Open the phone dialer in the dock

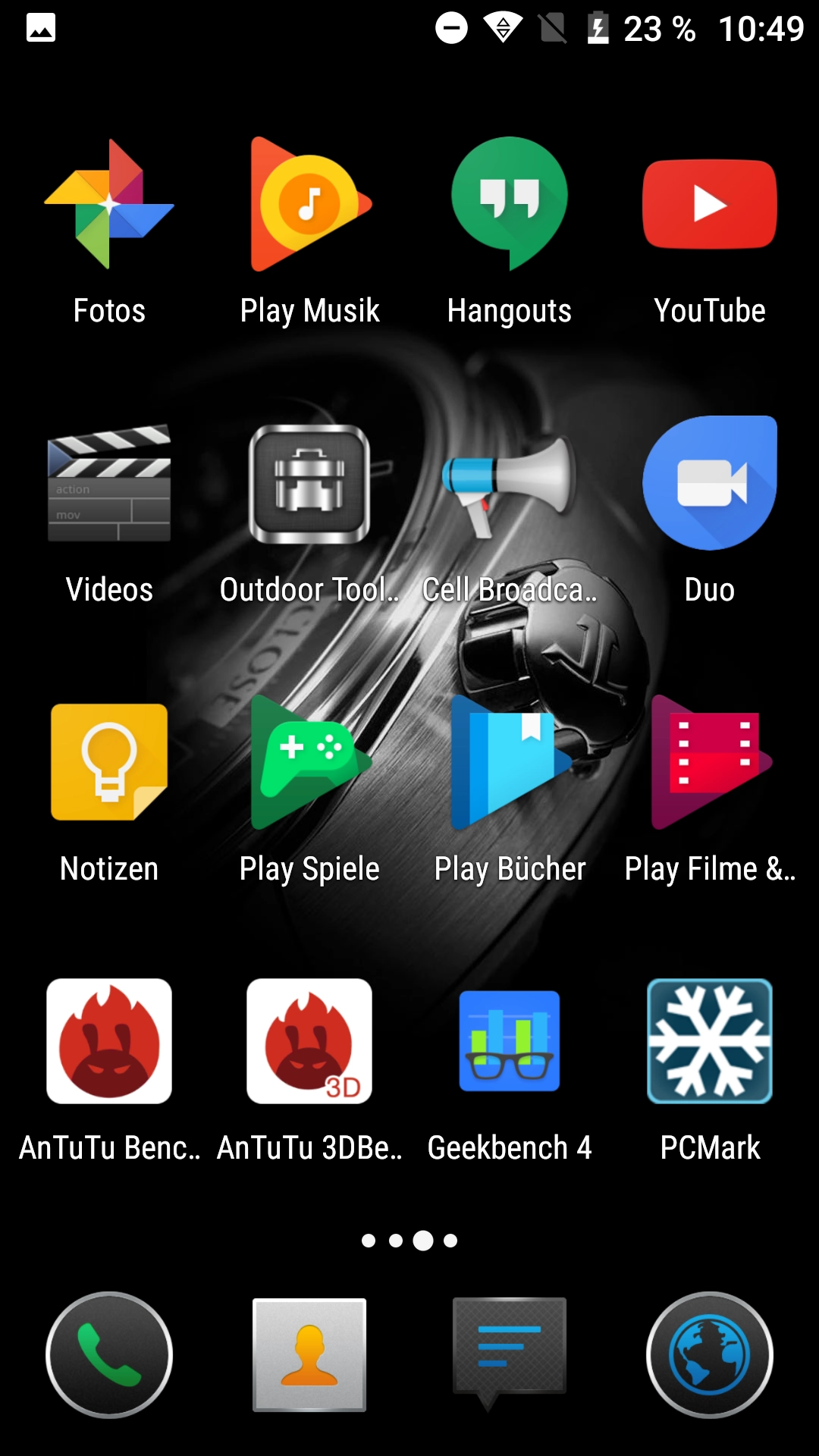pos(109,1355)
